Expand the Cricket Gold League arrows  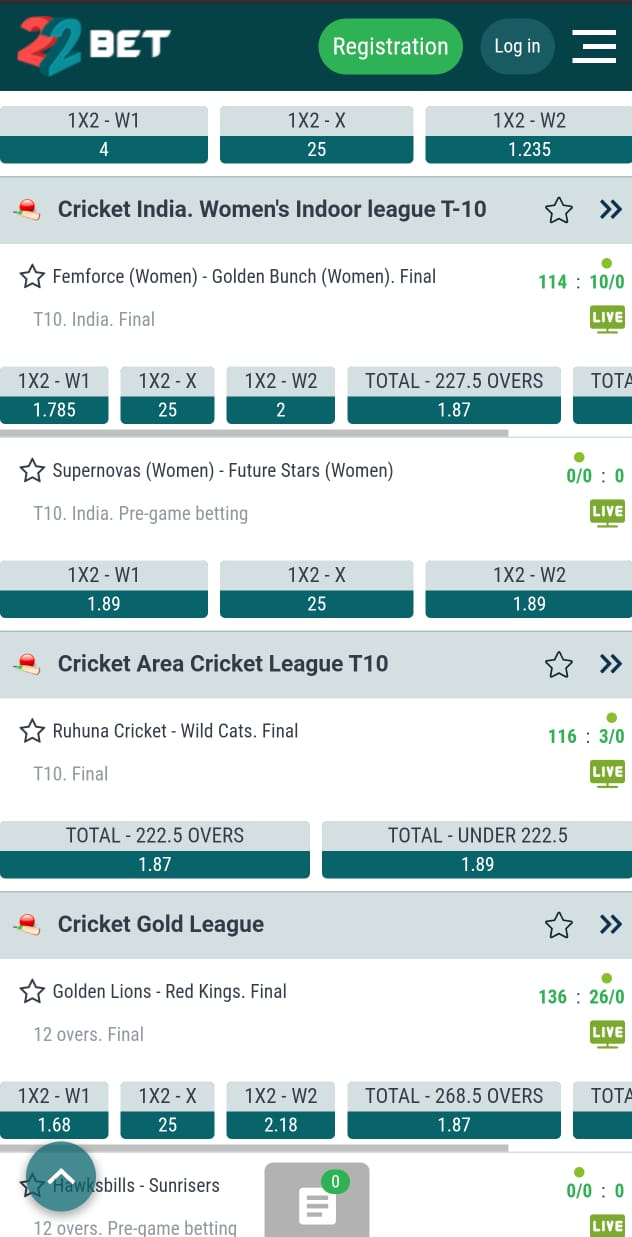(x=610, y=925)
